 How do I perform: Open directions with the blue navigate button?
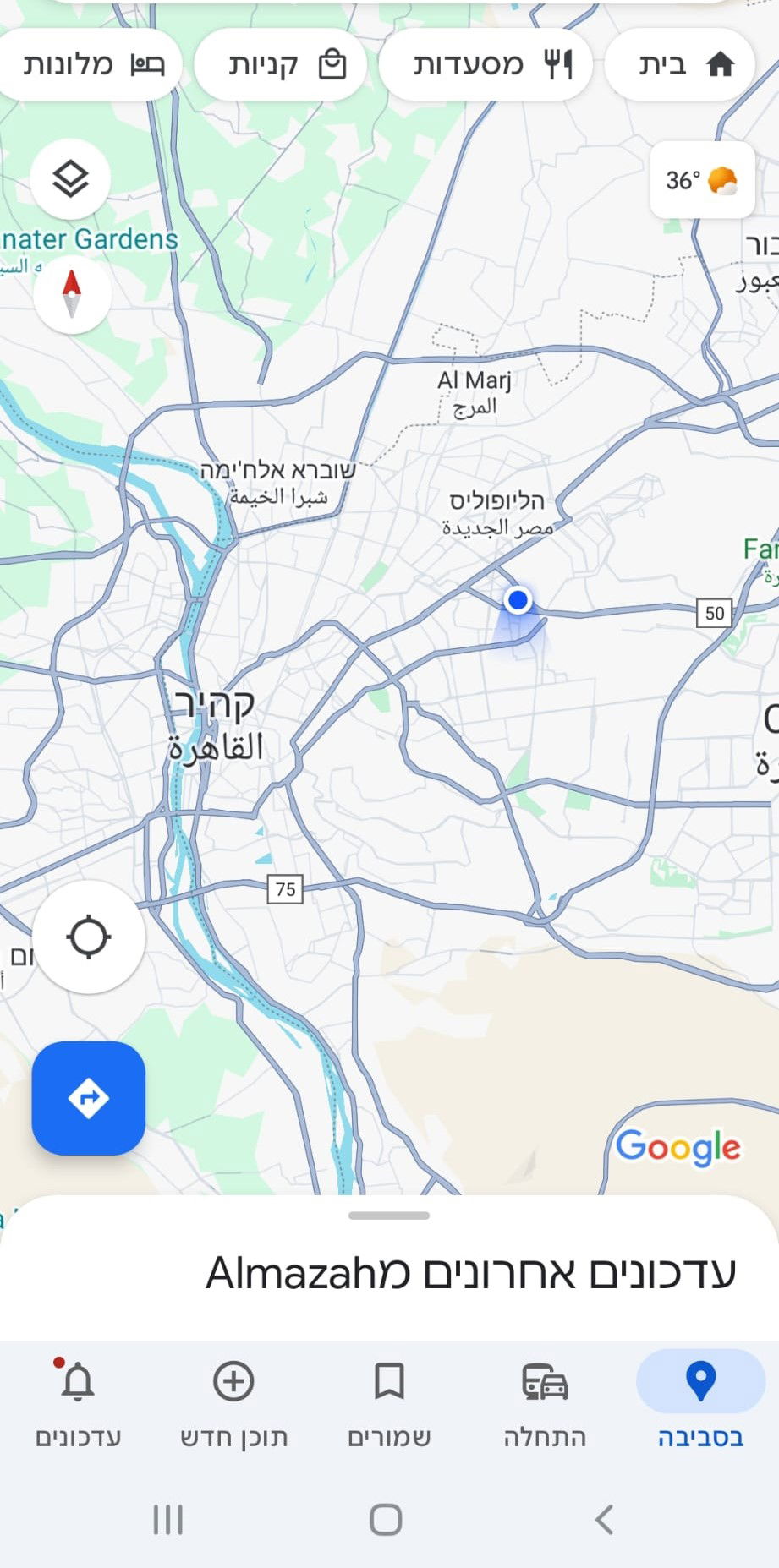point(88,1098)
